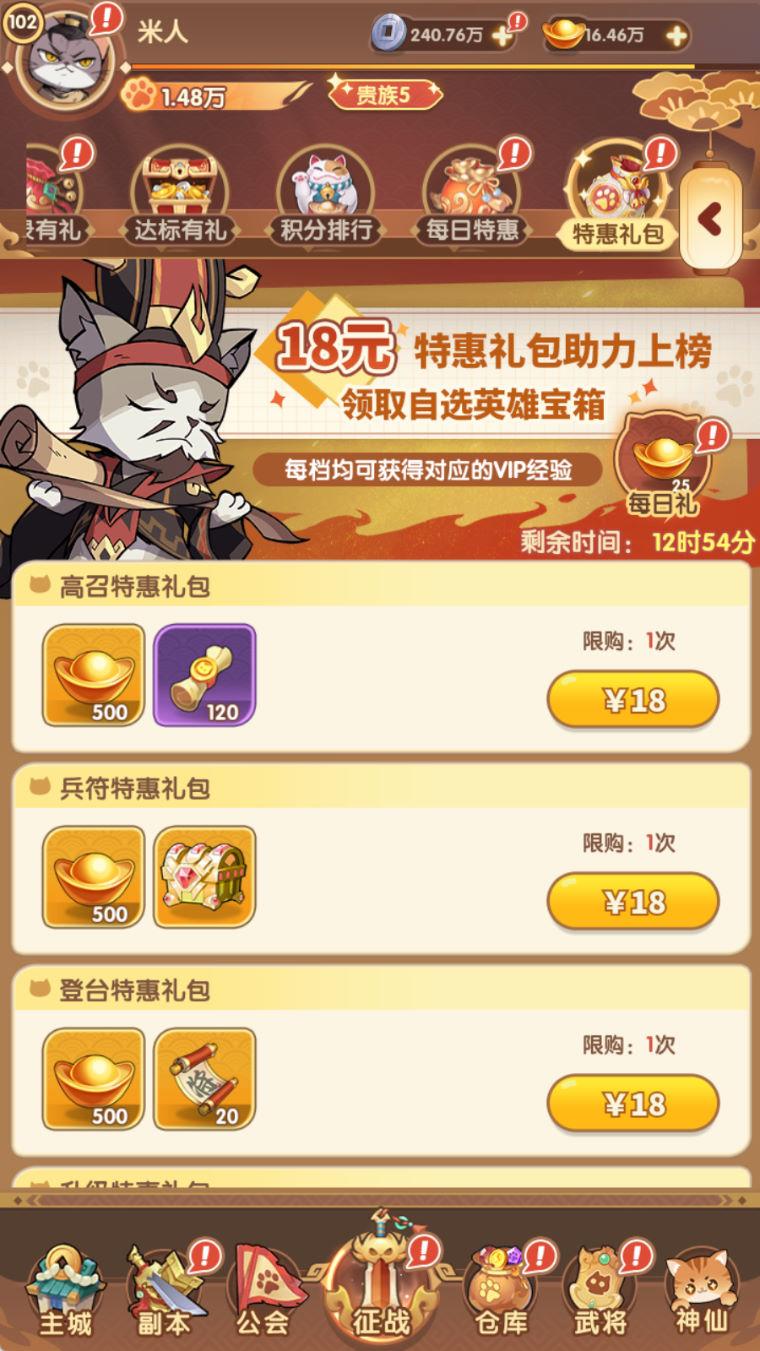View the treasure chest in 兵符特惠礼包
The width and height of the screenshot is (760, 1351).
tap(204, 876)
